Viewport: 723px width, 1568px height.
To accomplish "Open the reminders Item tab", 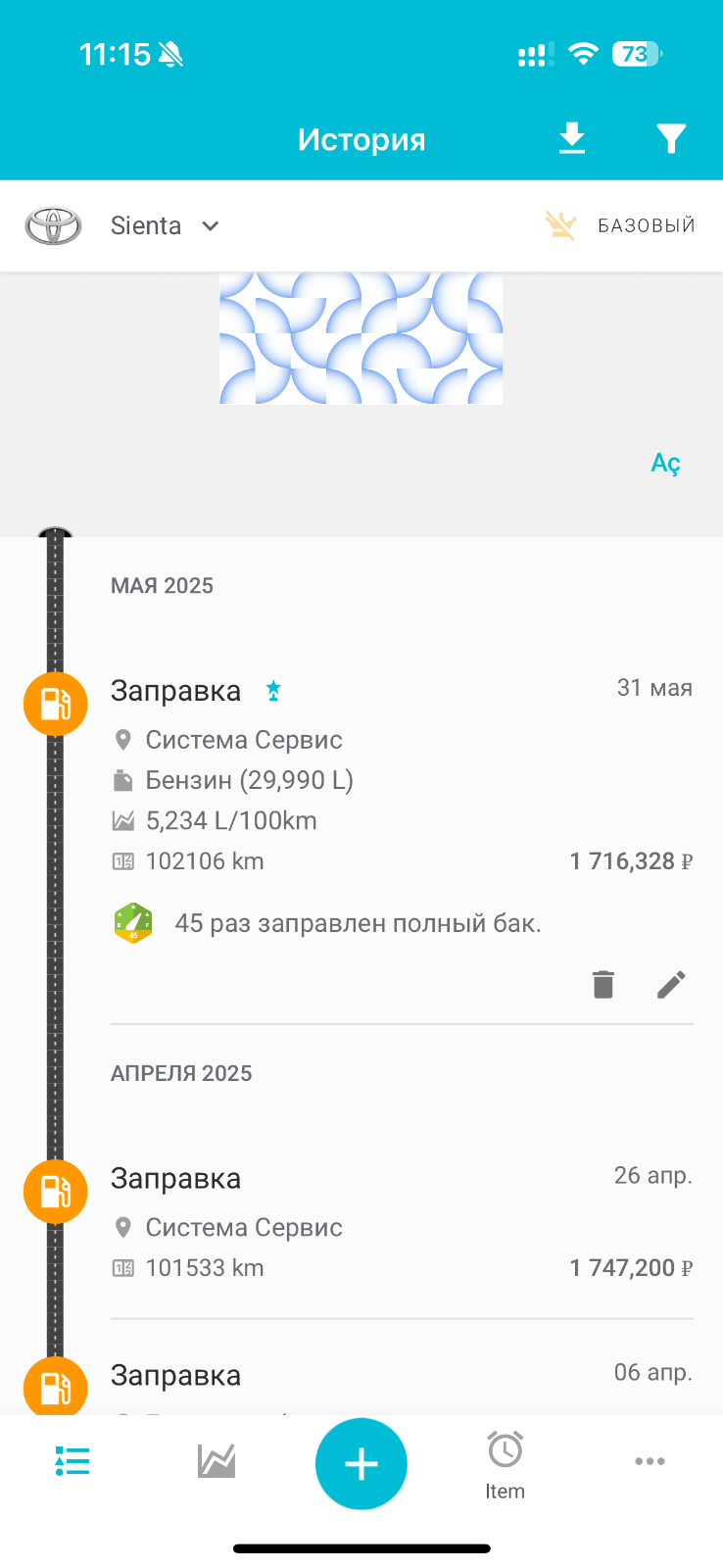I will click(506, 1465).
